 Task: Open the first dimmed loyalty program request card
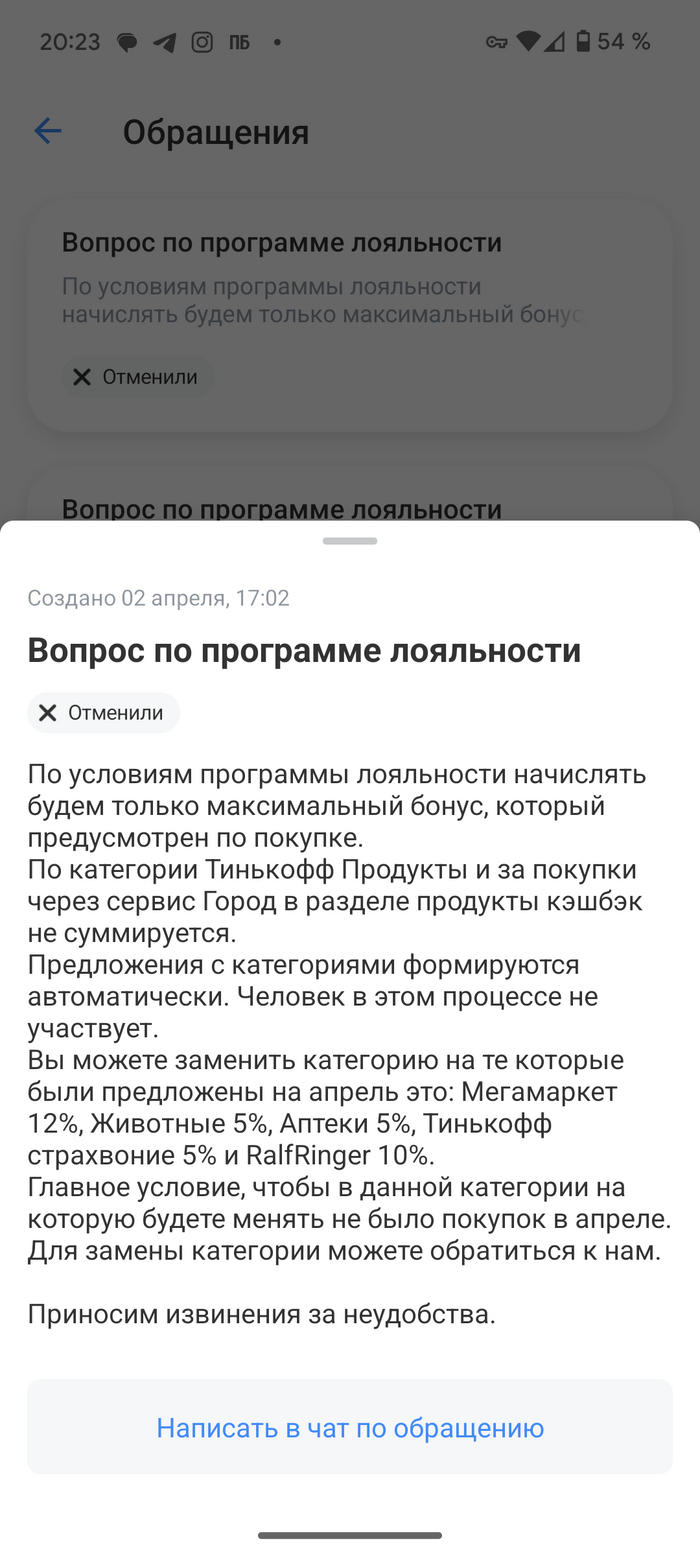[x=350, y=315]
